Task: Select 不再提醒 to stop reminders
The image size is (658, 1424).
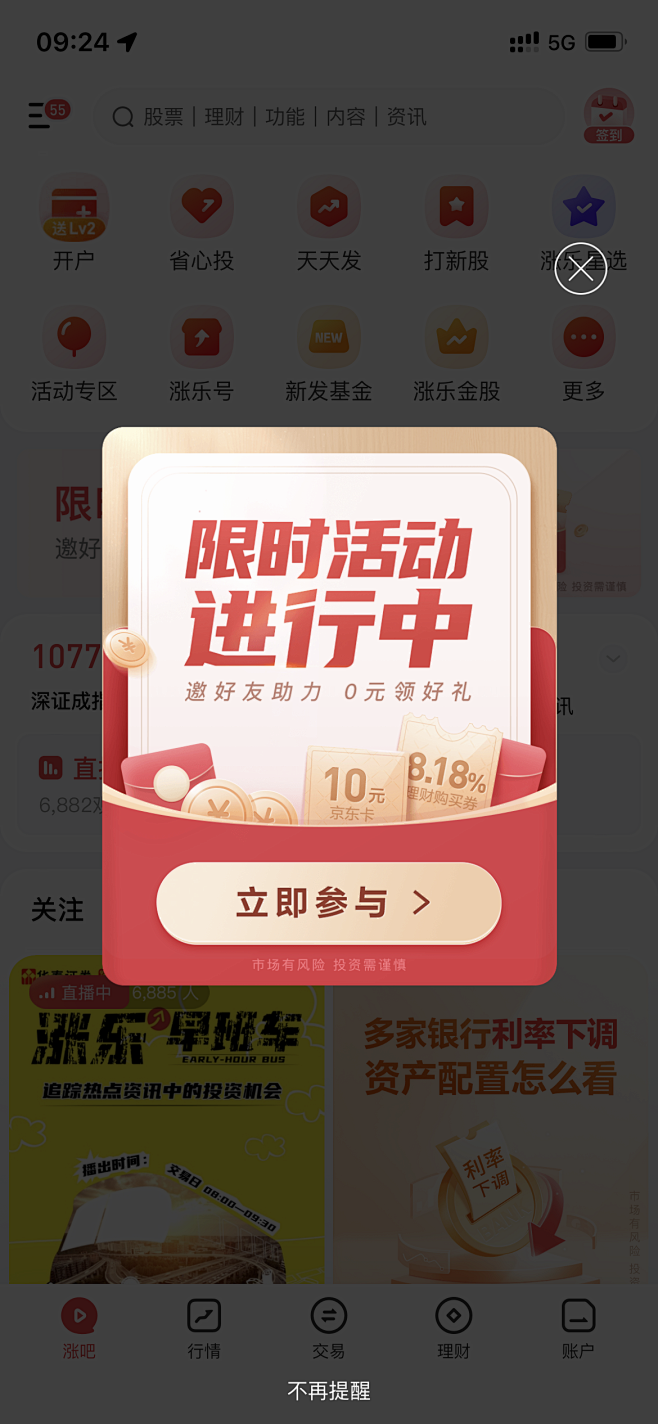Action: click(x=329, y=1390)
